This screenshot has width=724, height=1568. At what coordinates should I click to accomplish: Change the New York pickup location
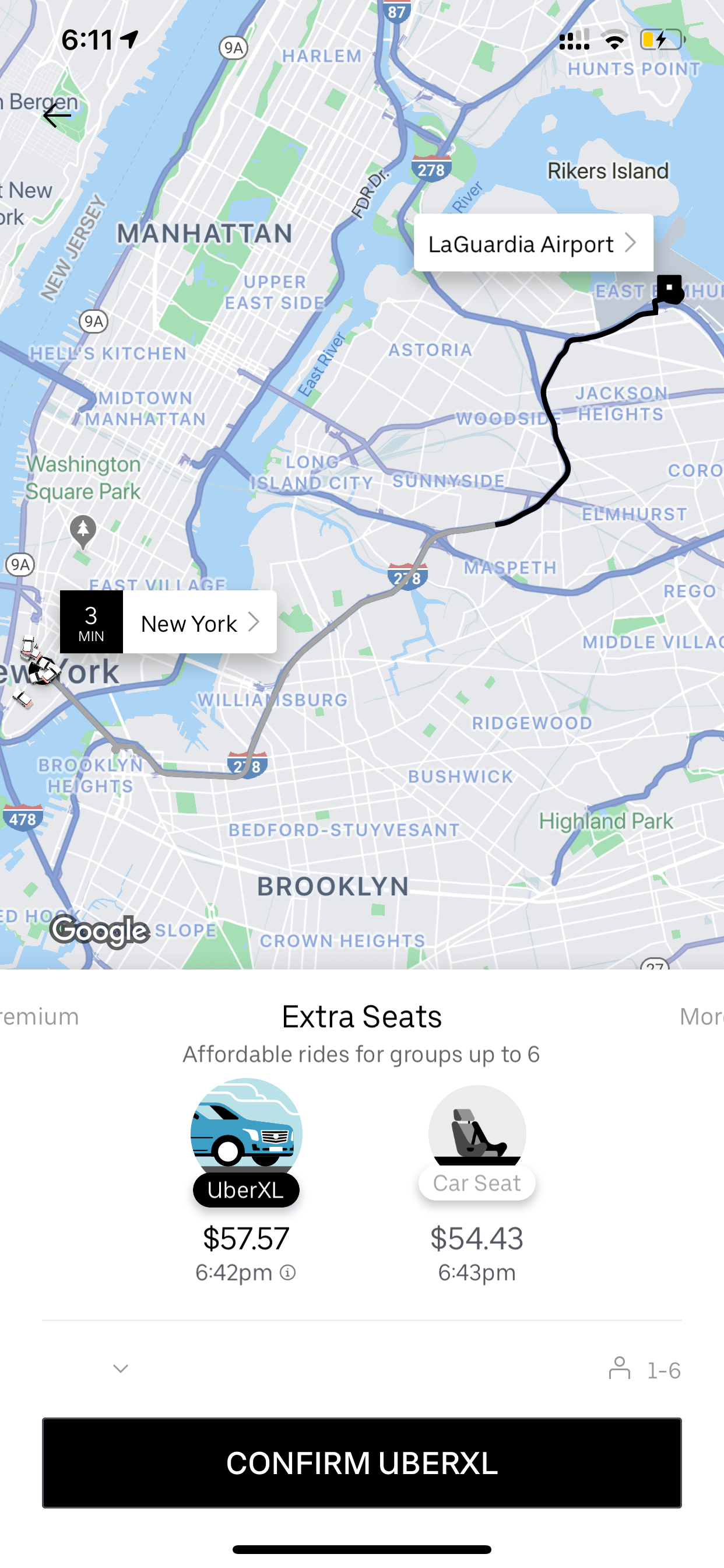pyautogui.click(x=168, y=622)
